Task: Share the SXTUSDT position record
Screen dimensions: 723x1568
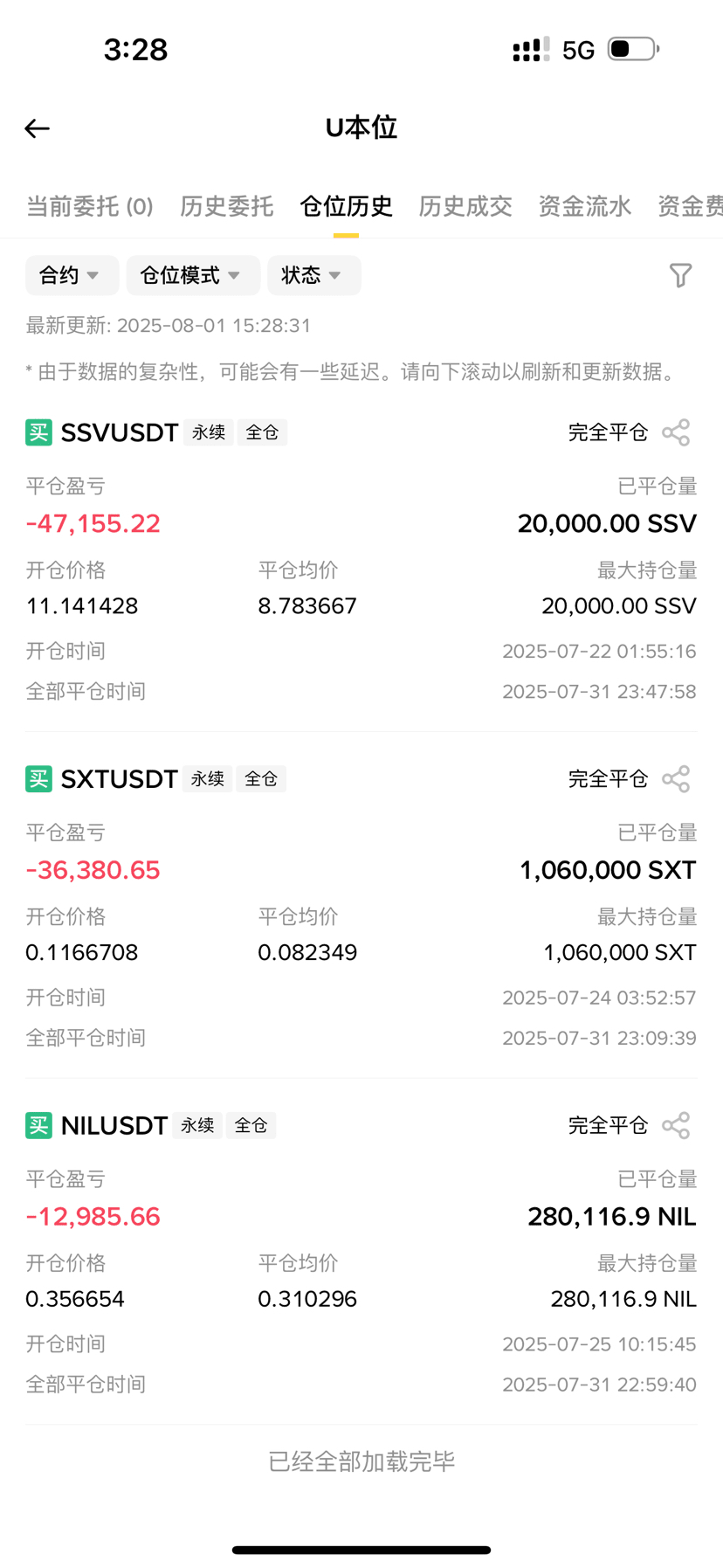Action: 676,779
